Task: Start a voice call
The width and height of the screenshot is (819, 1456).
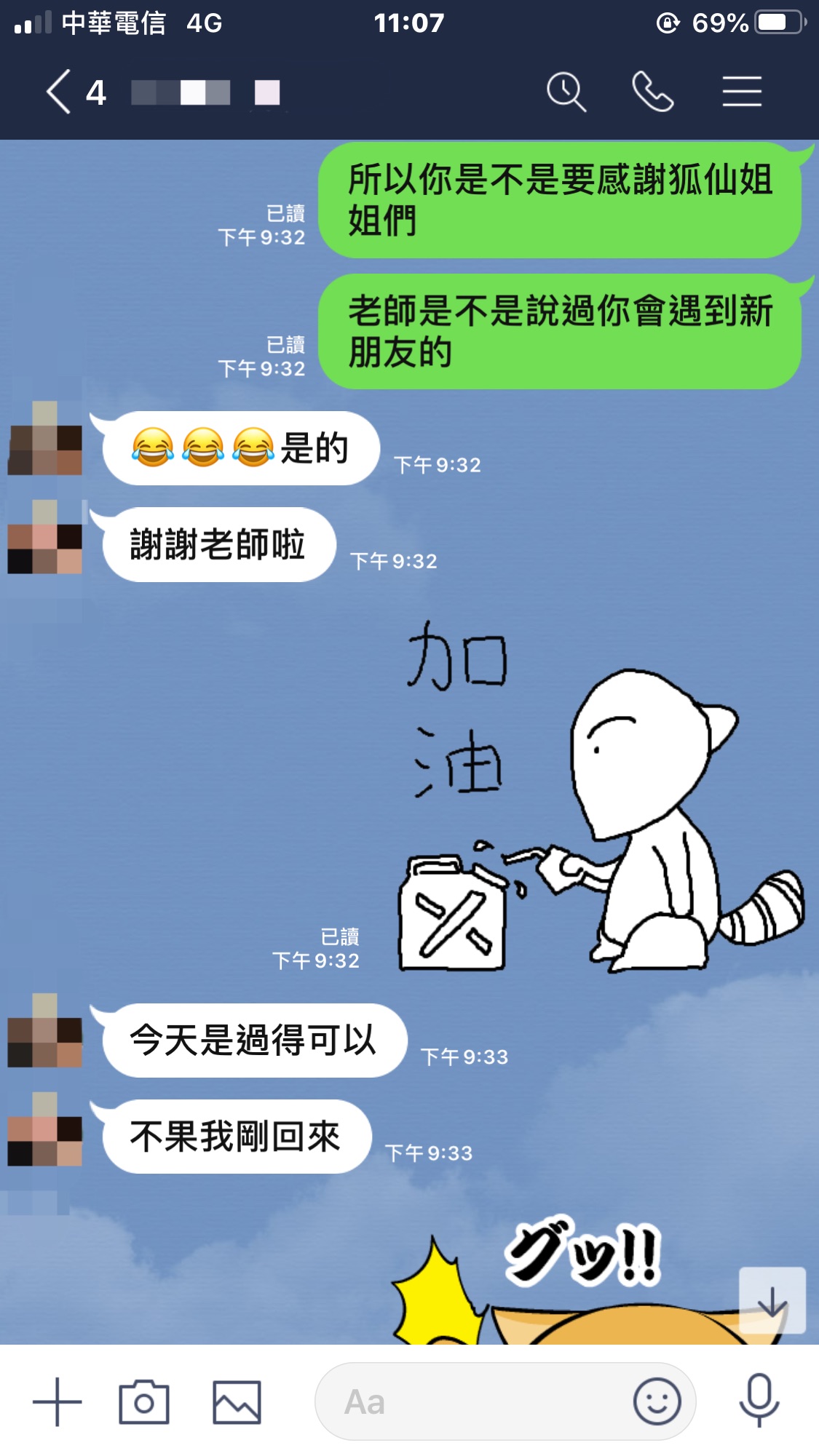Action: click(653, 92)
